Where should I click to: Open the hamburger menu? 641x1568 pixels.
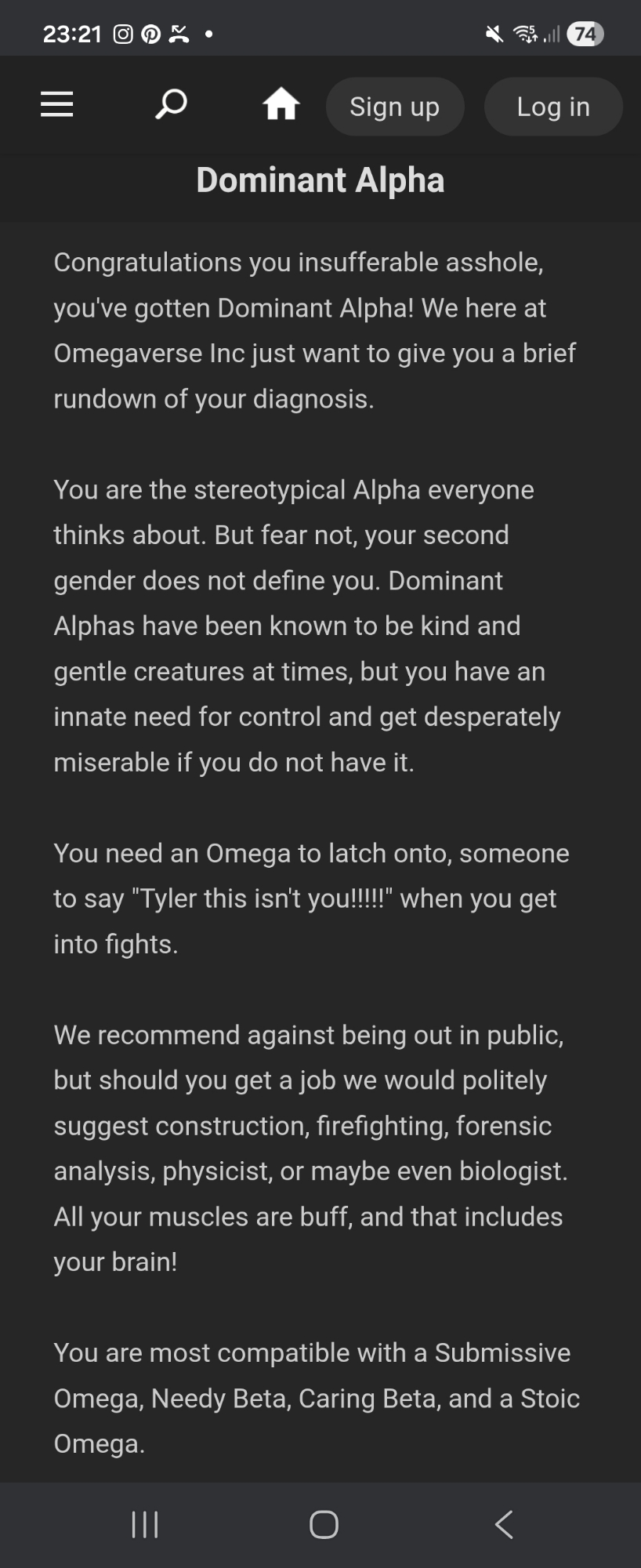click(56, 104)
